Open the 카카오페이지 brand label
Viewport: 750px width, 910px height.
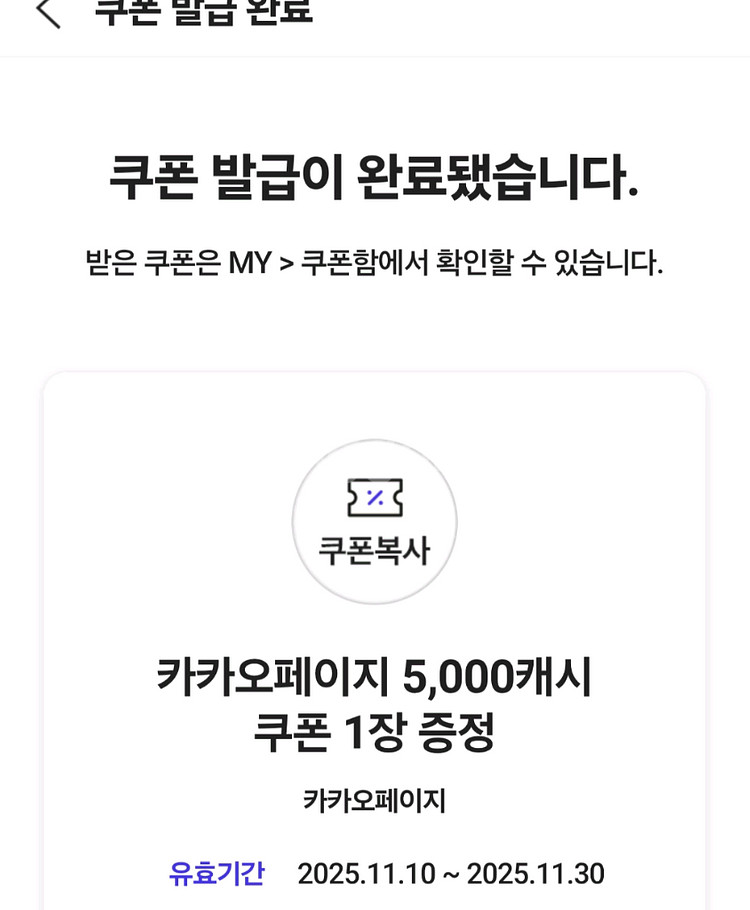pos(374,796)
